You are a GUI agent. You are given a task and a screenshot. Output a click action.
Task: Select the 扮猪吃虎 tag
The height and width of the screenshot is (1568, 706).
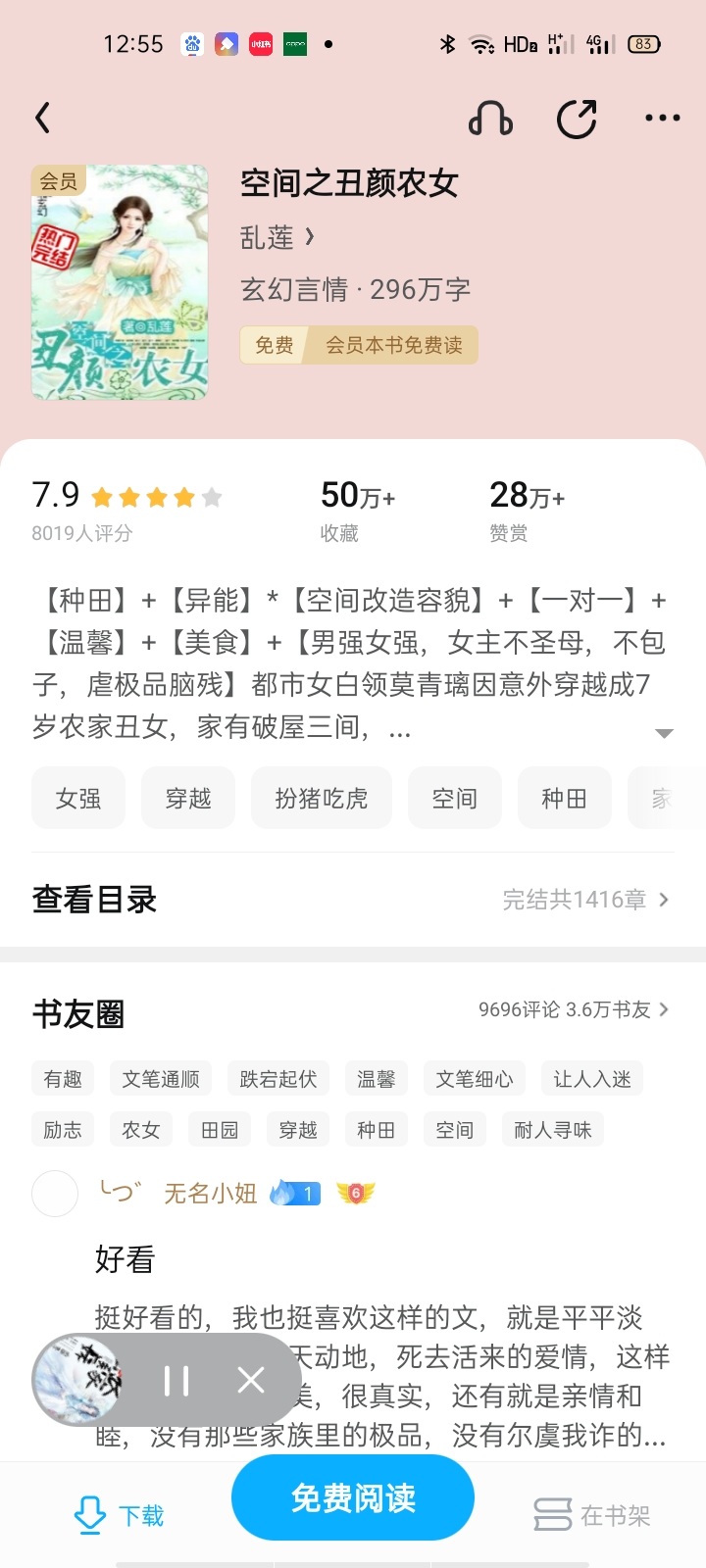(322, 799)
